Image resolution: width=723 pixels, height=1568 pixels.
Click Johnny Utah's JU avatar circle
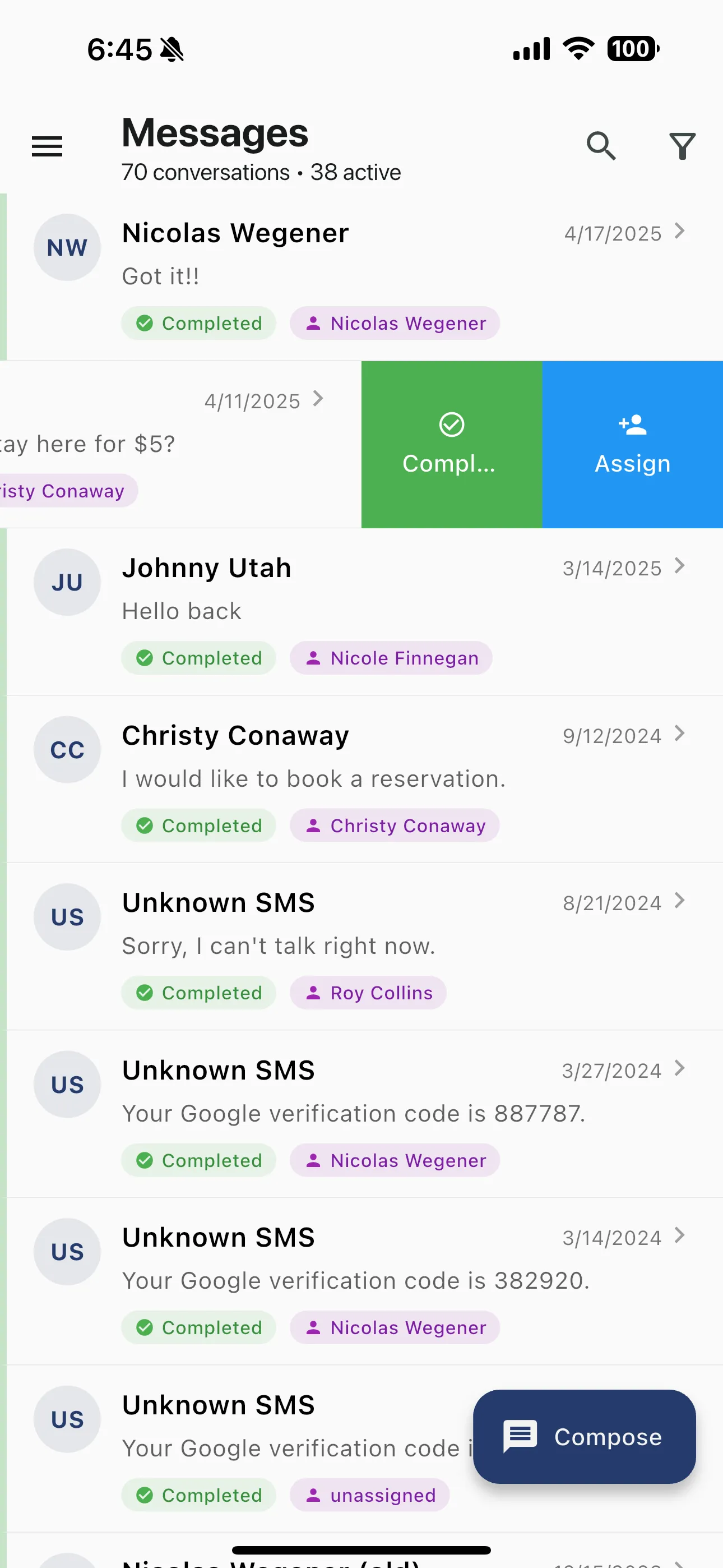67,582
